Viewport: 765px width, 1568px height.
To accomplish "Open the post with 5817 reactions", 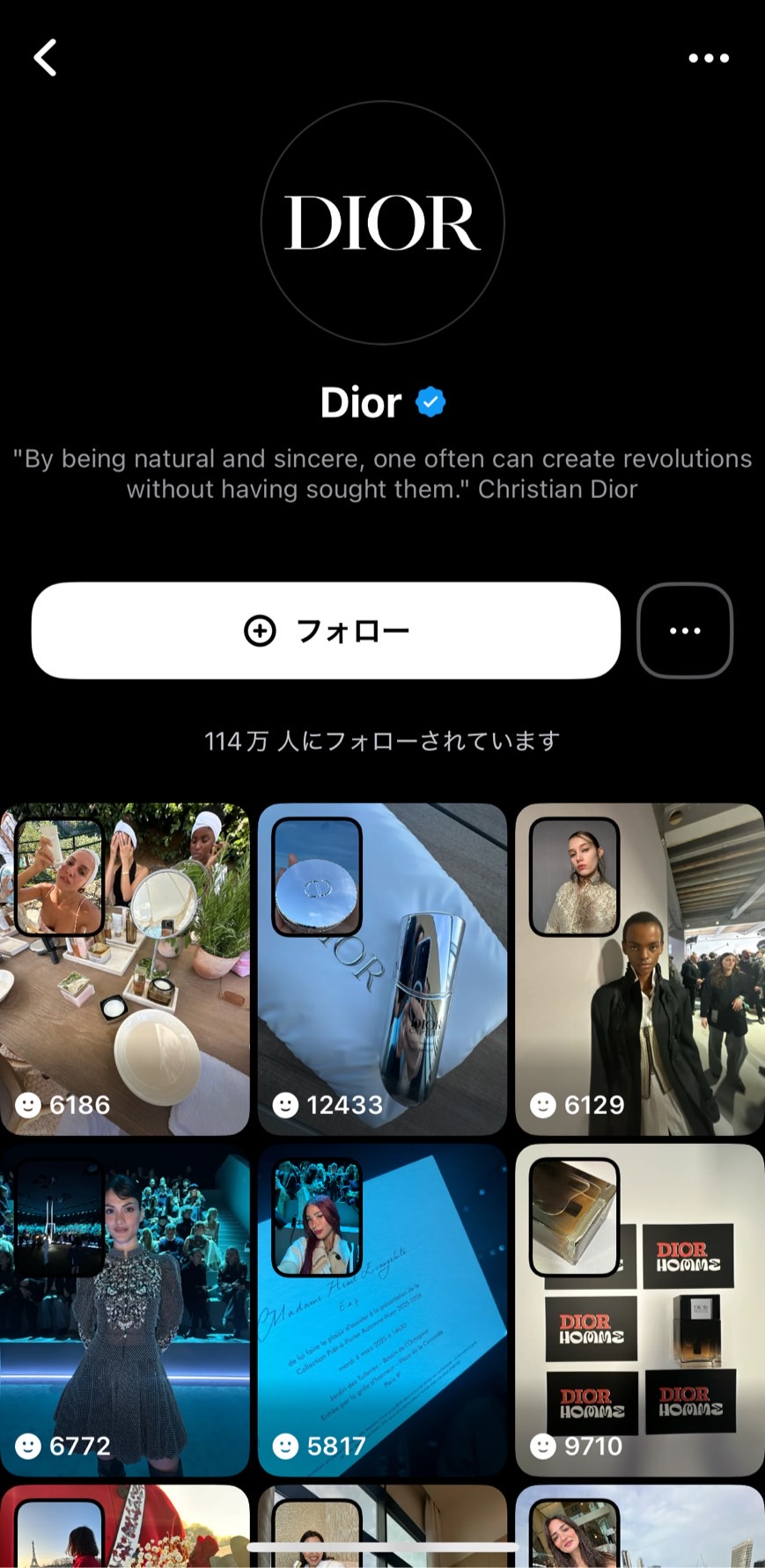I will pyautogui.click(x=382, y=1310).
